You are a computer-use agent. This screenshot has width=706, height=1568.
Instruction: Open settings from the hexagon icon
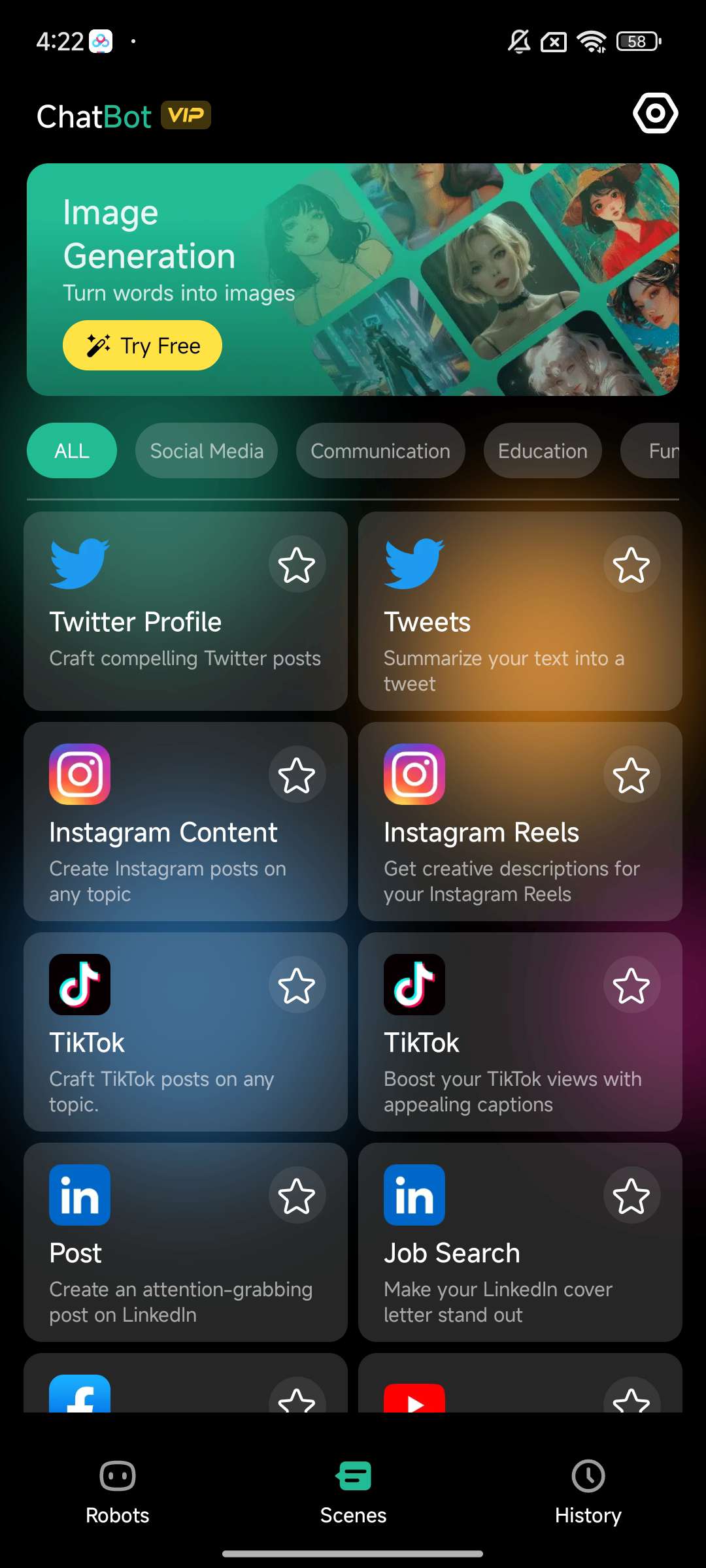[655, 114]
